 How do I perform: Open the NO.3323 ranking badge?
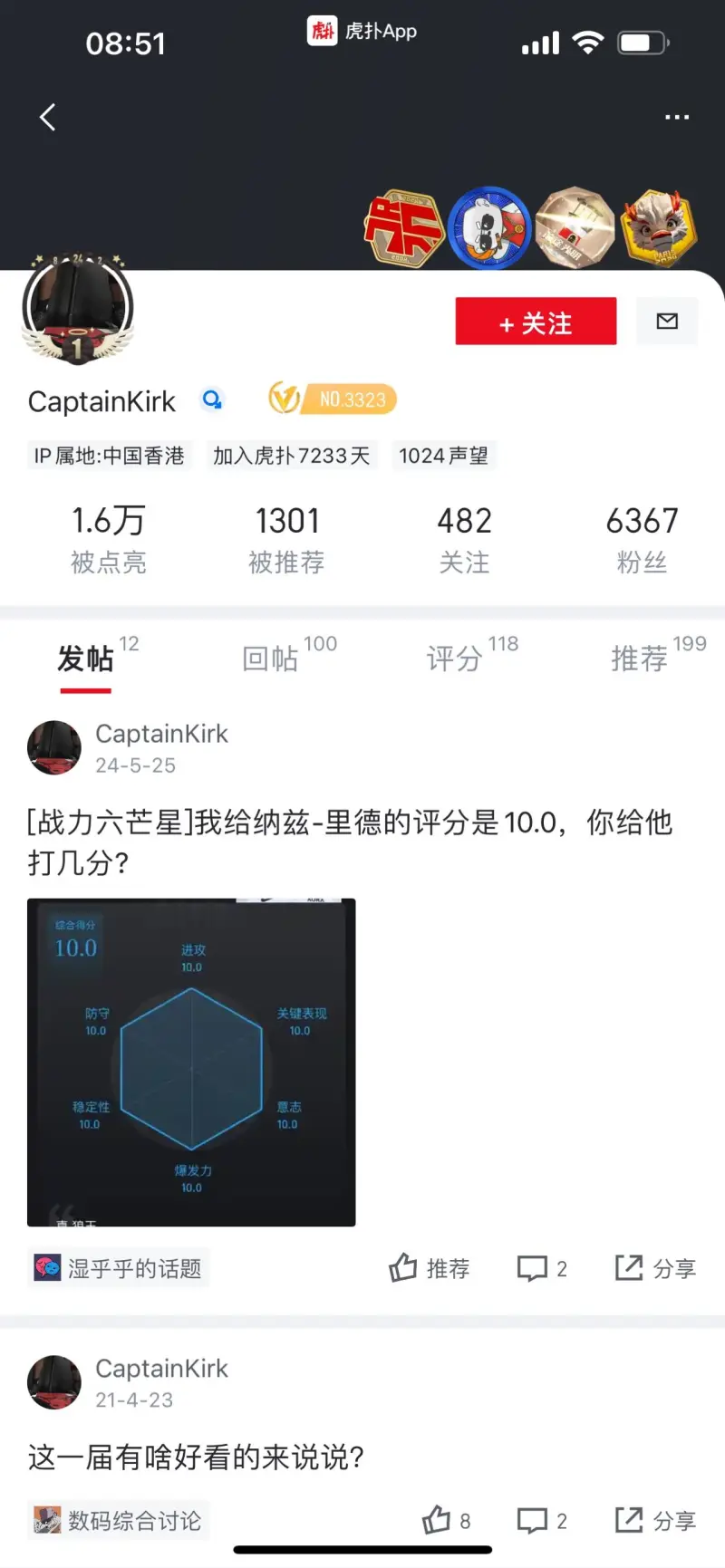(333, 399)
